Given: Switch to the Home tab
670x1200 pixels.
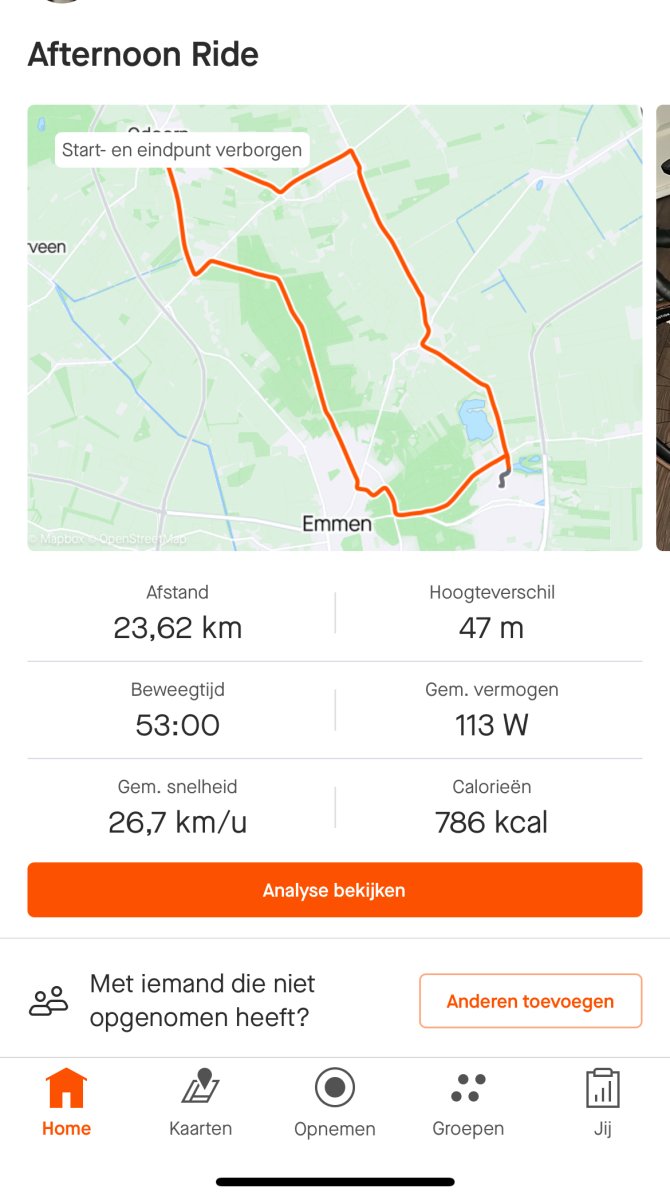Looking at the screenshot, I should point(66,1103).
